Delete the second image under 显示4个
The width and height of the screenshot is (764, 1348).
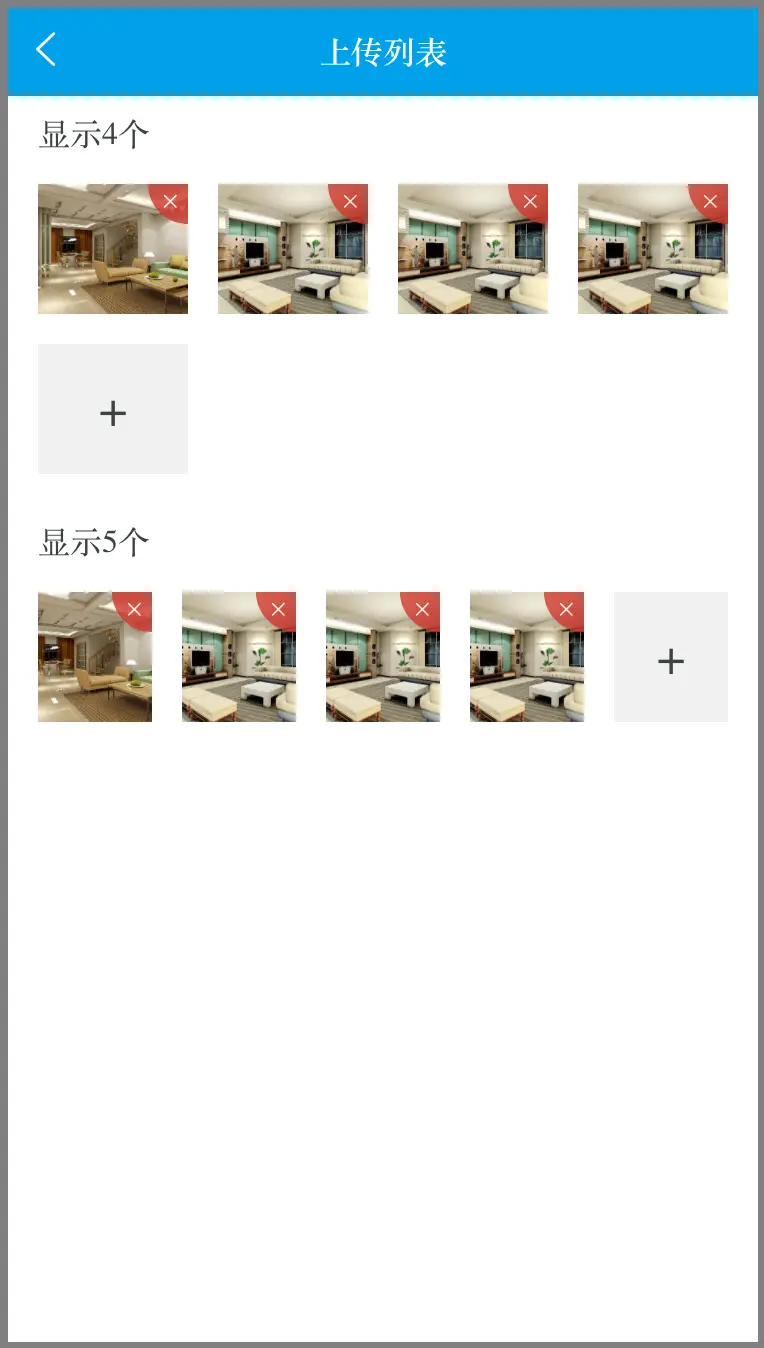(x=351, y=201)
